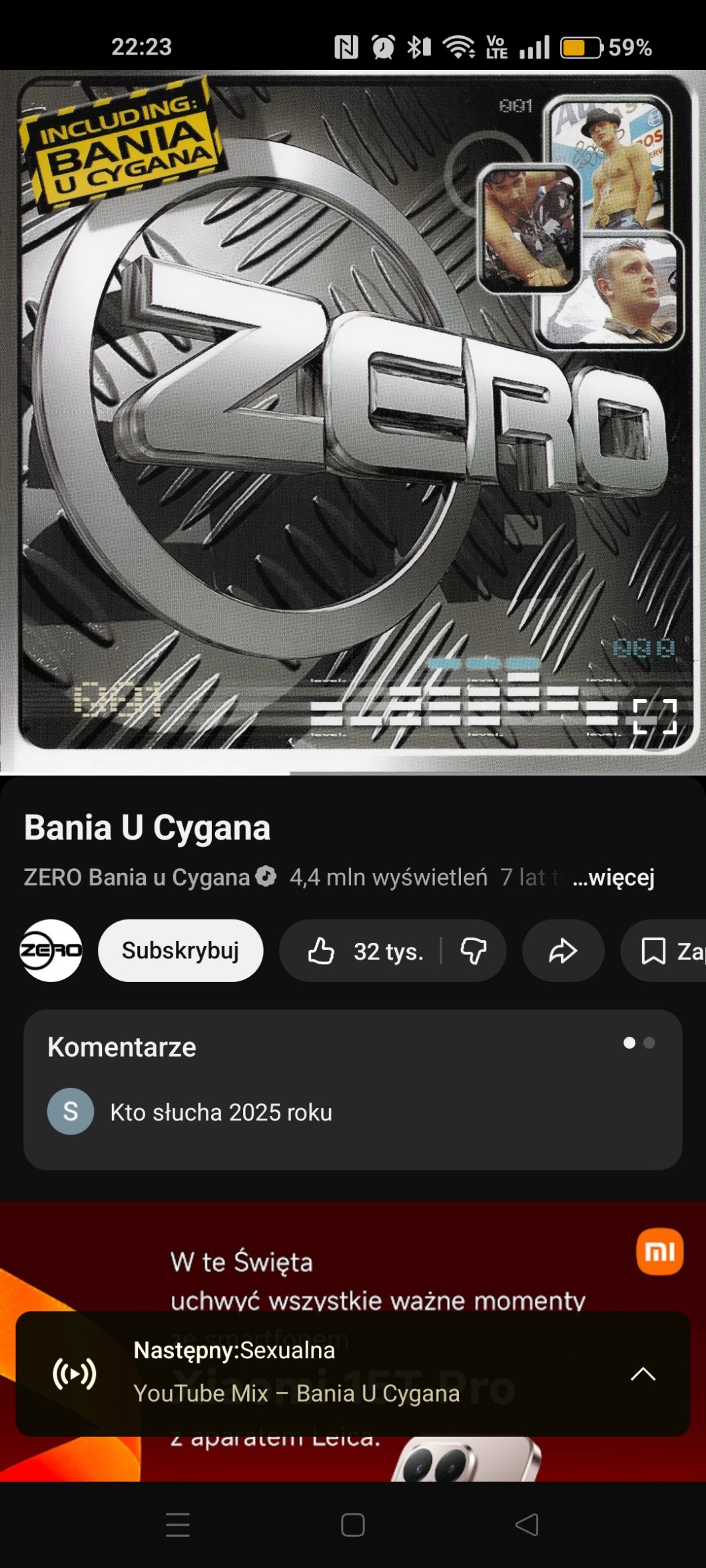Screen dimensions: 706x1568
Task: Open the Komentarze comments section
Action: pos(352,1089)
